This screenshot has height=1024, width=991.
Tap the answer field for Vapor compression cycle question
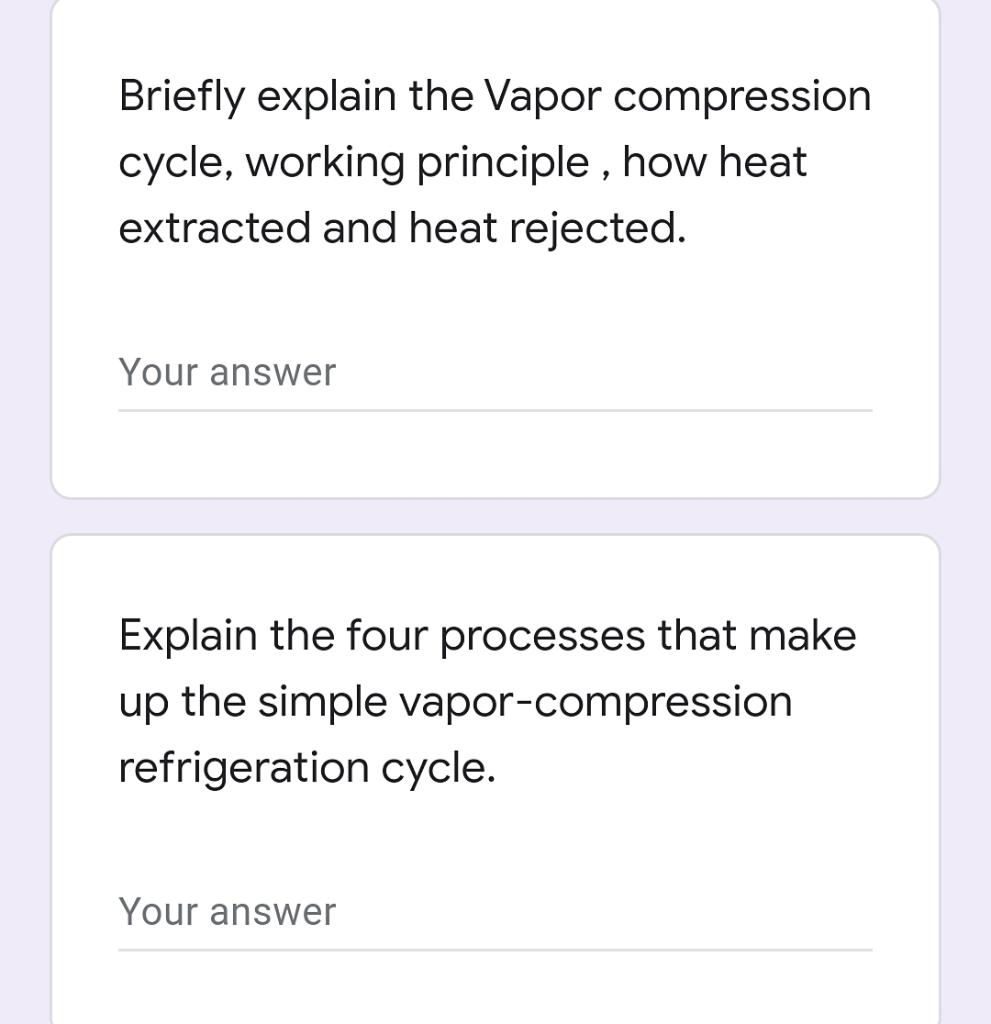[x=494, y=373]
